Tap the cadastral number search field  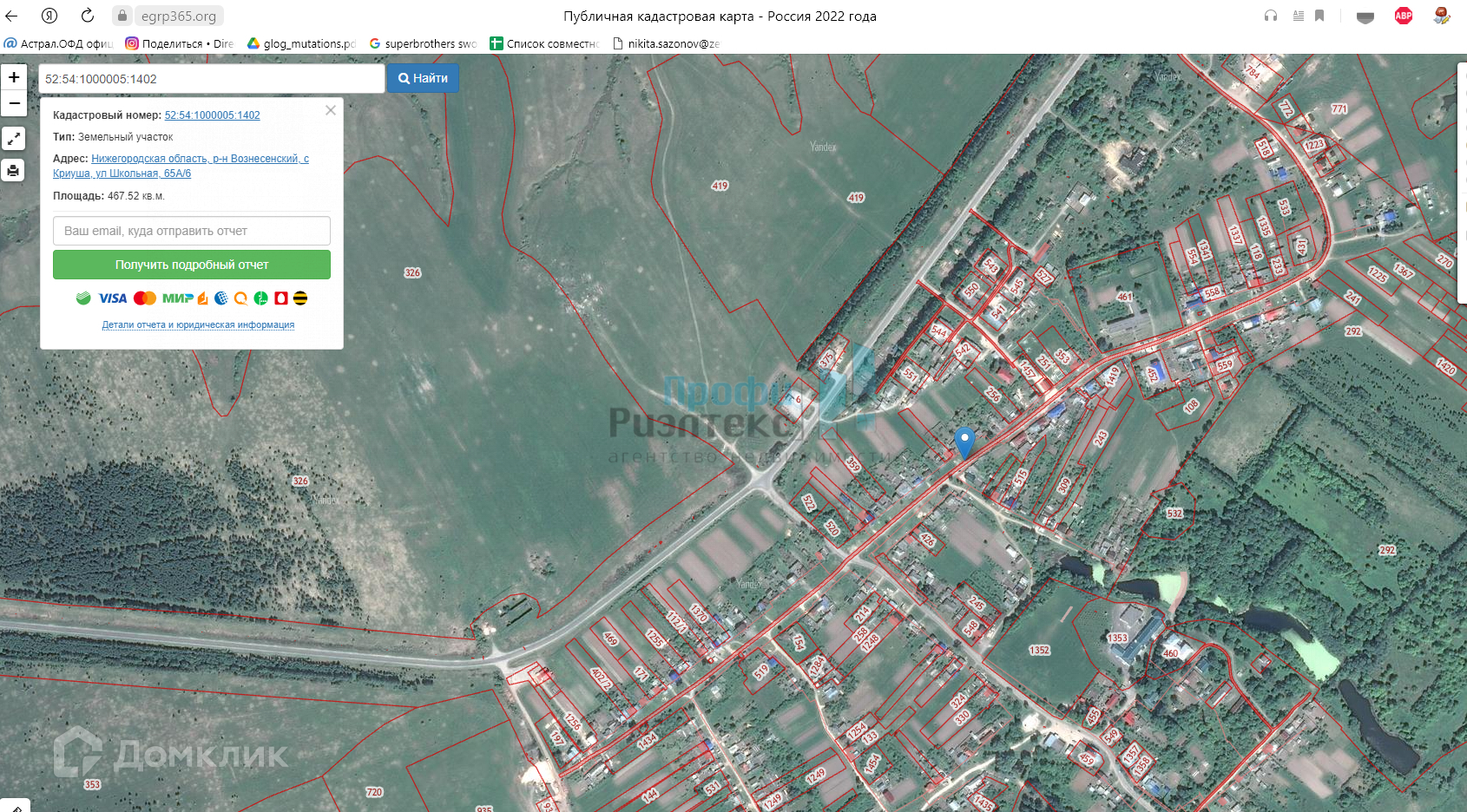pyautogui.click(x=211, y=79)
